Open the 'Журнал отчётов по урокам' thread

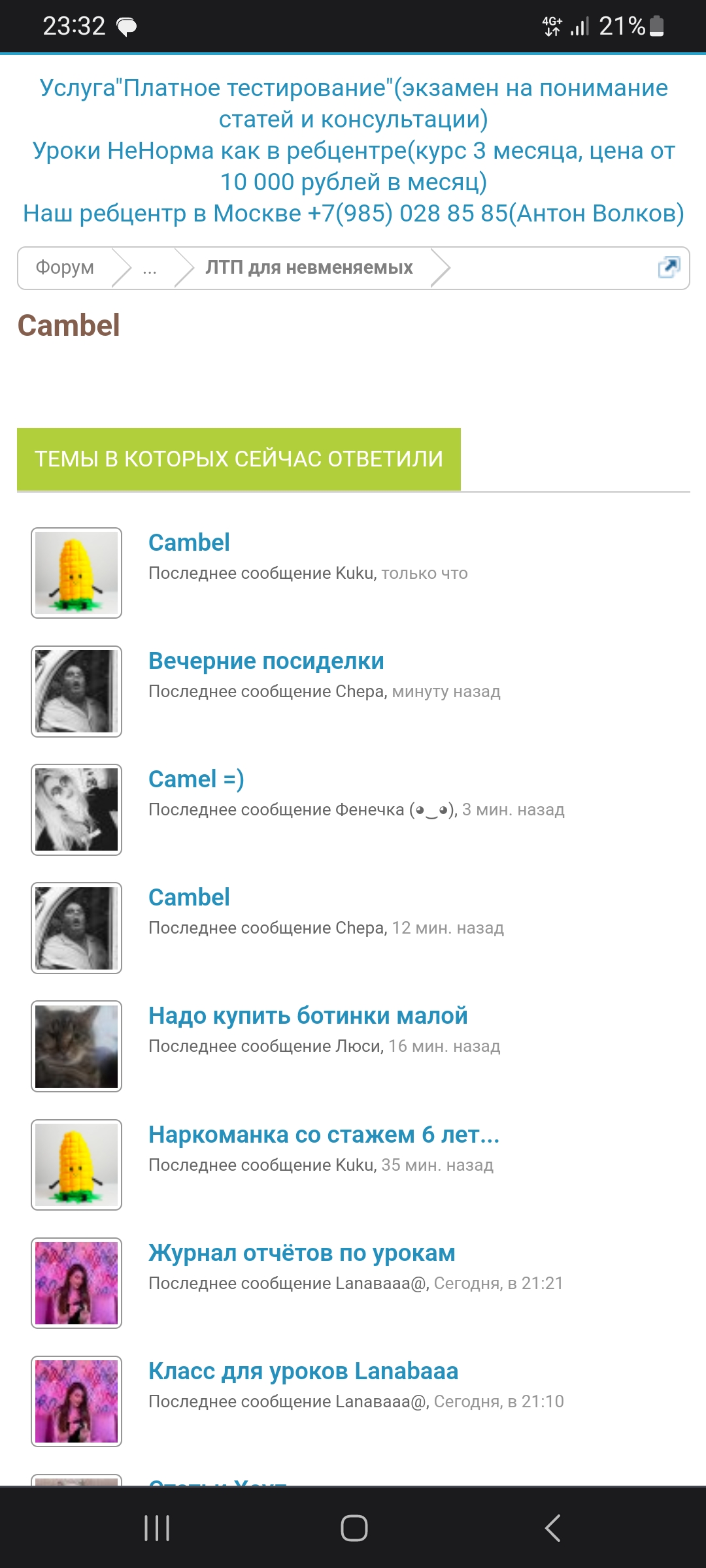coord(301,1253)
